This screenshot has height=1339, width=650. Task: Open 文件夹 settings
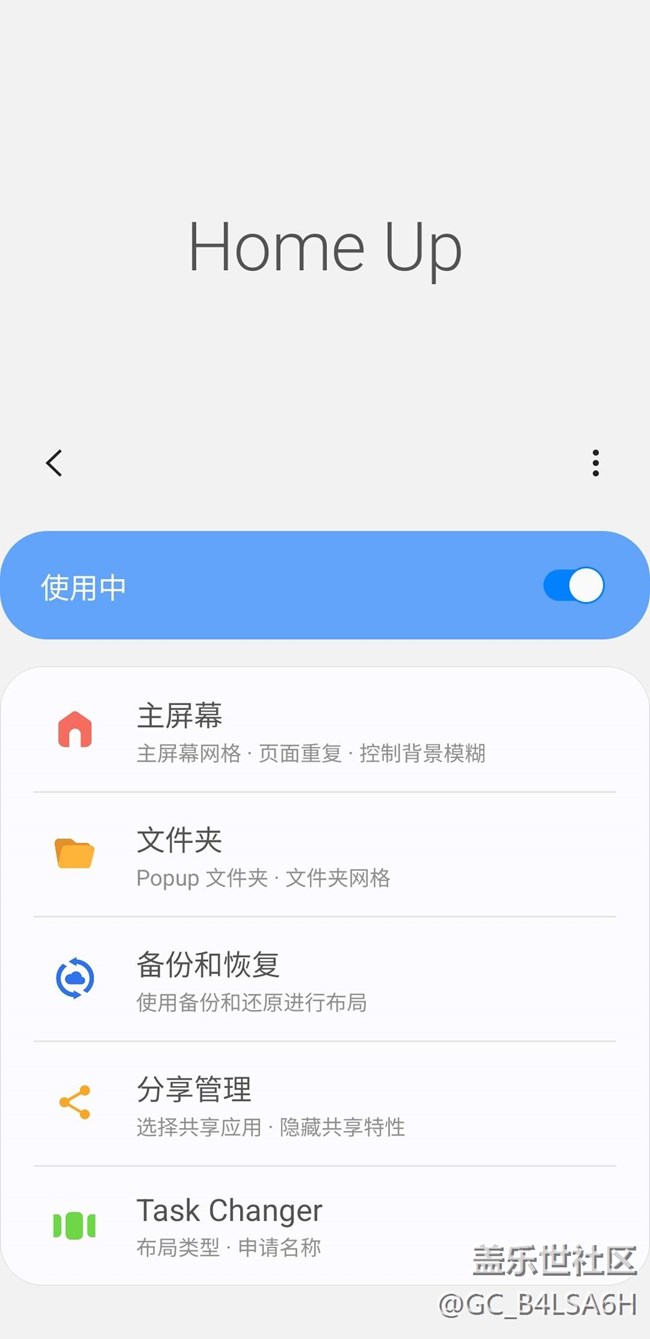click(x=325, y=854)
